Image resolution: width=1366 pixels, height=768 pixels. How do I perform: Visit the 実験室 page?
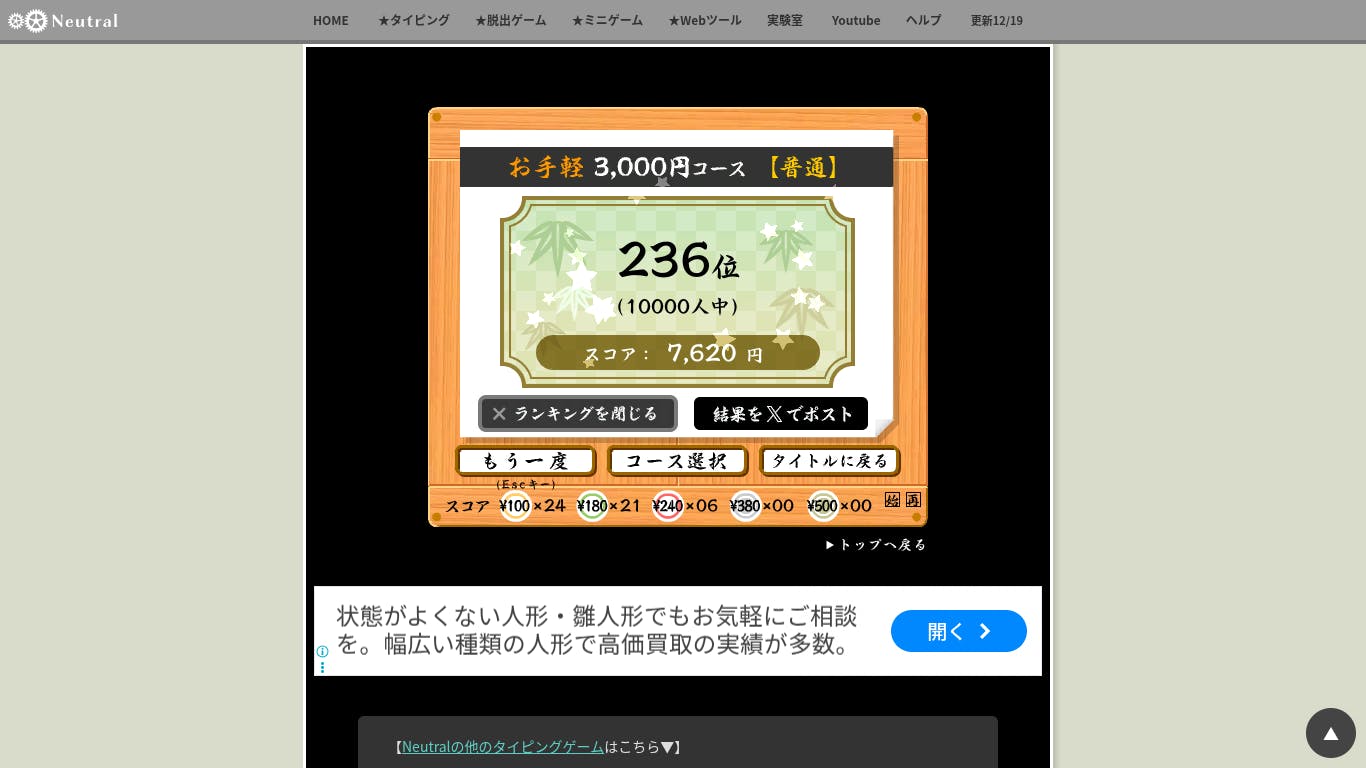click(x=784, y=20)
